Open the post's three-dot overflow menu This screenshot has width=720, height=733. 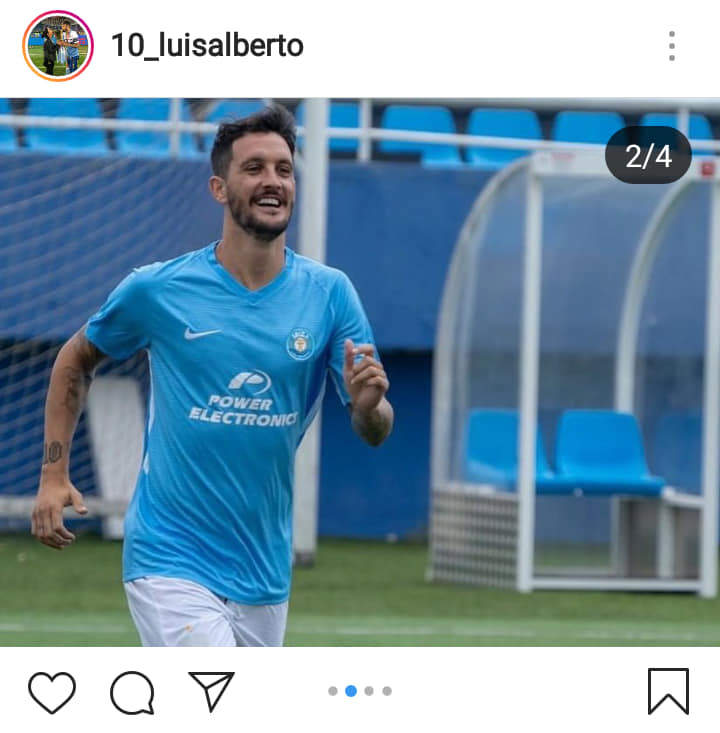671,46
